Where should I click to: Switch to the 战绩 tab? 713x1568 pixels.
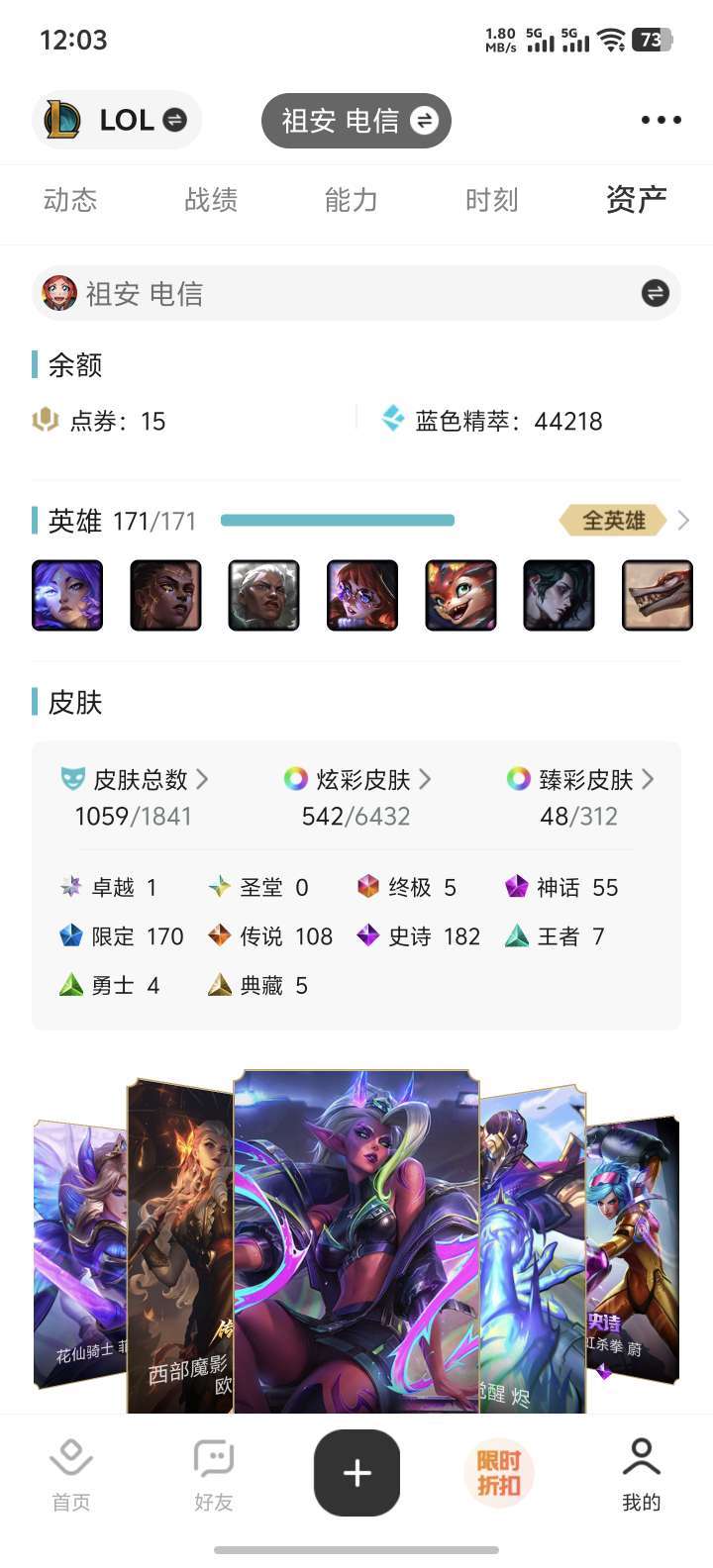click(211, 200)
